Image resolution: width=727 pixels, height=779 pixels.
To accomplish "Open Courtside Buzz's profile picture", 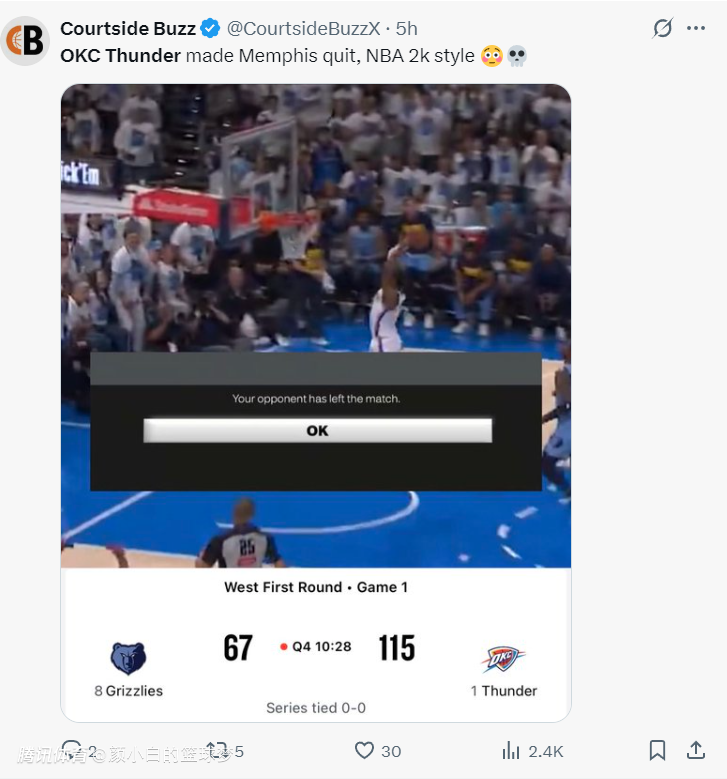I will point(25,41).
